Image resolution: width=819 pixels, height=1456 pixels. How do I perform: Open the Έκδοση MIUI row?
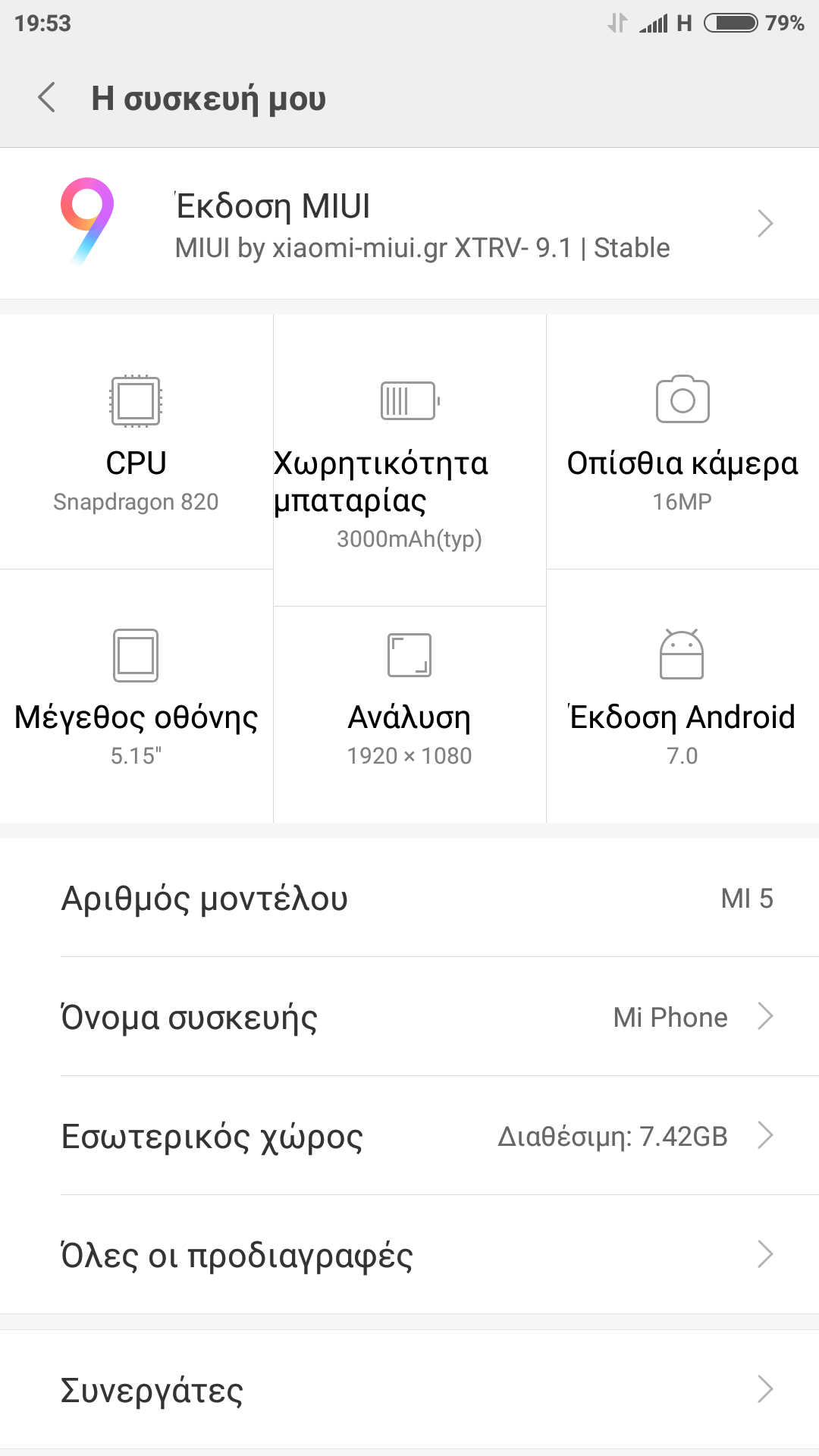409,224
